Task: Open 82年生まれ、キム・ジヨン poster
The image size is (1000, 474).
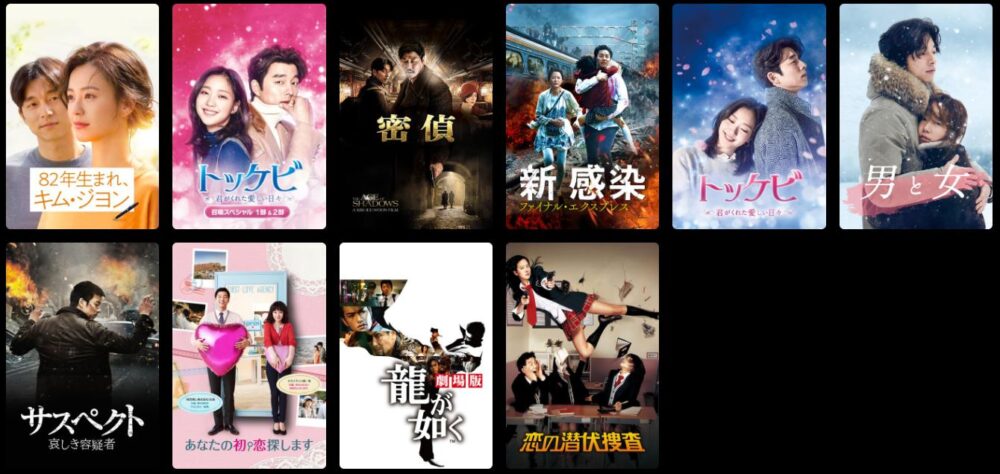Action: coord(82,116)
